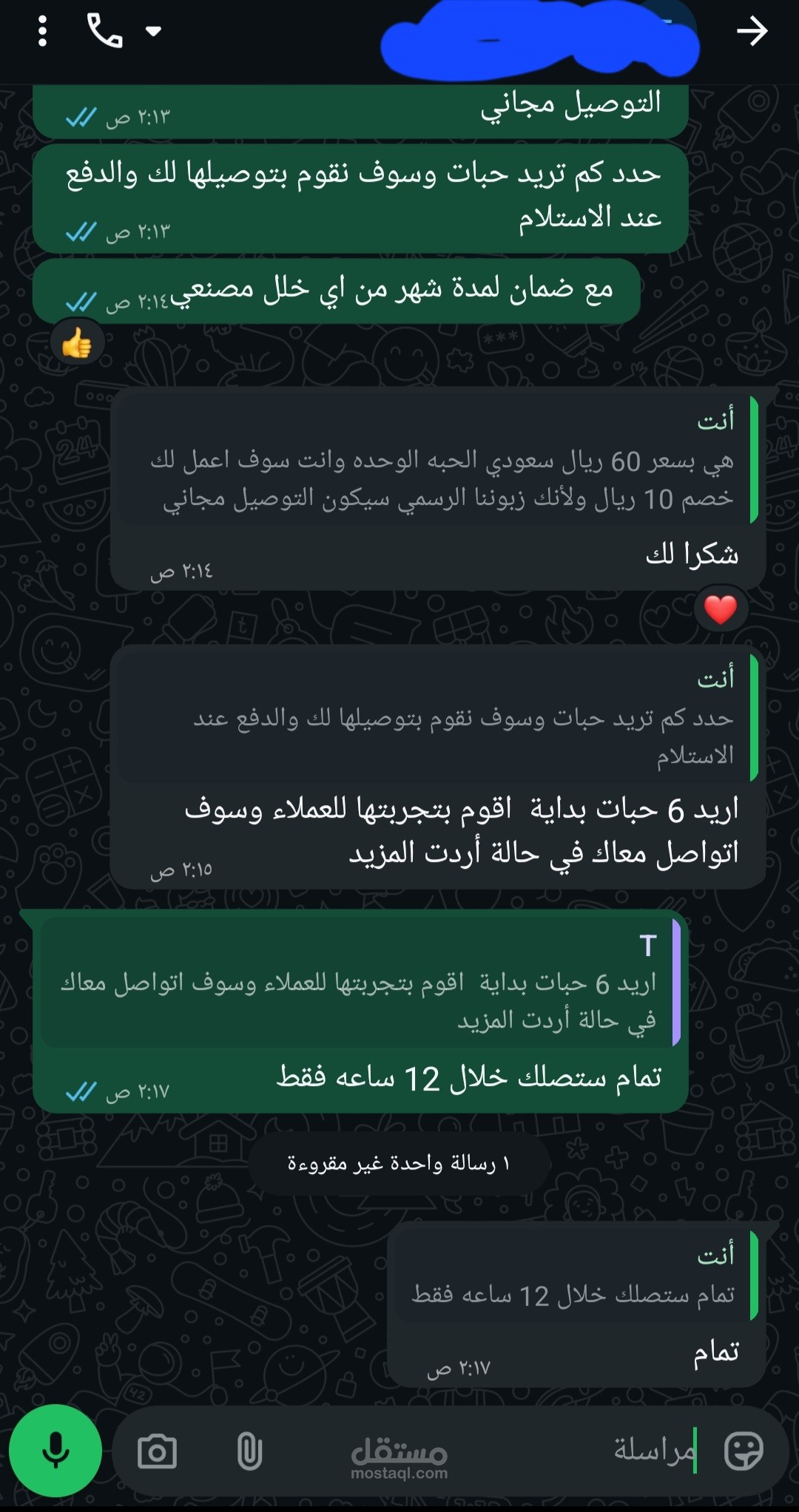This screenshot has width=799, height=1512.
Task: Attach a file with the paperclip
Action: [x=249, y=1451]
